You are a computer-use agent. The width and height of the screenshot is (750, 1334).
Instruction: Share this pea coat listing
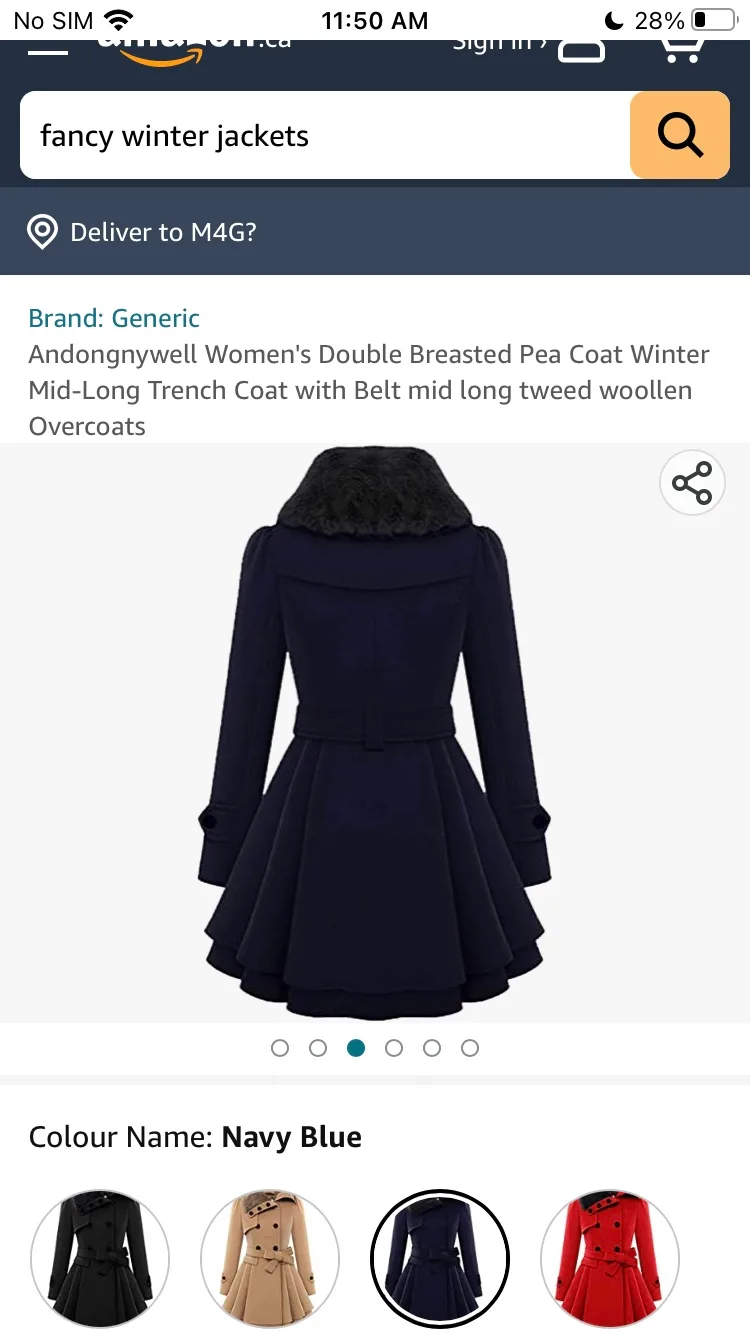tap(692, 482)
